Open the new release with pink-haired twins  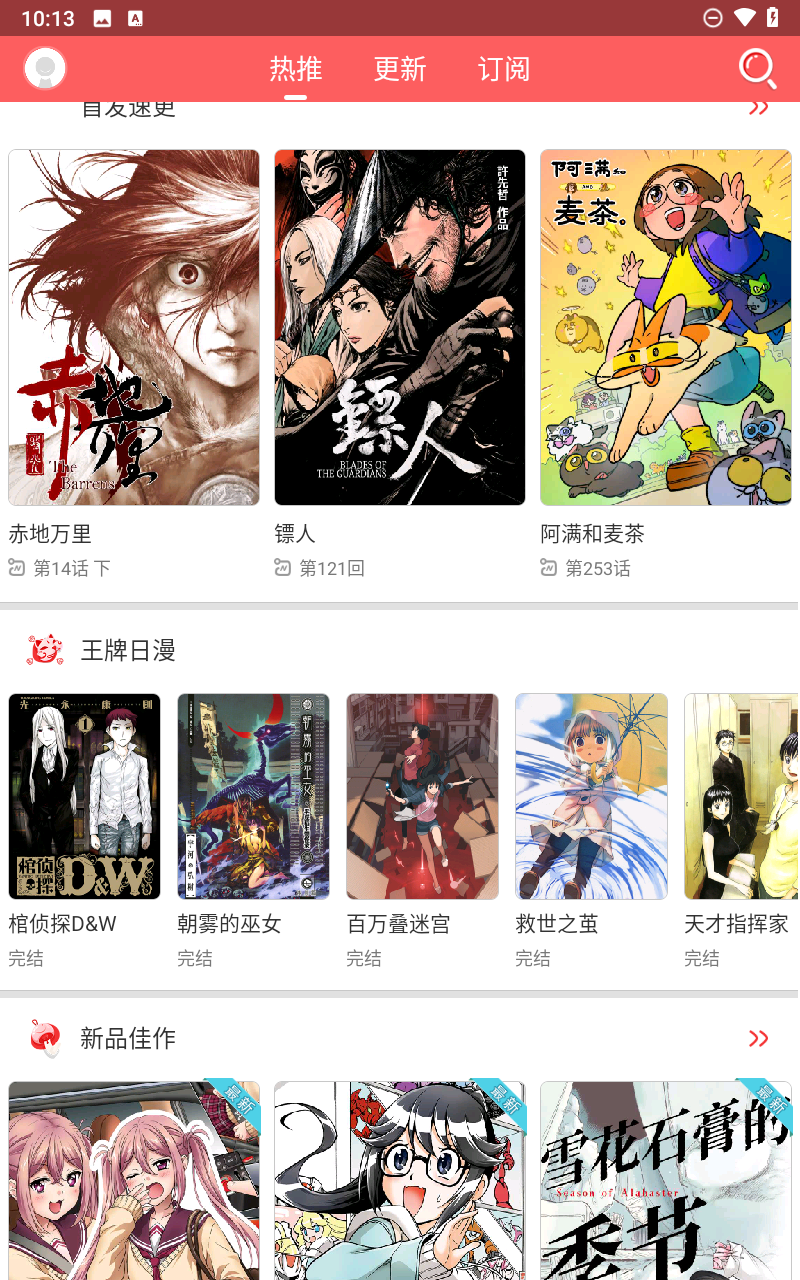(134, 1180)
